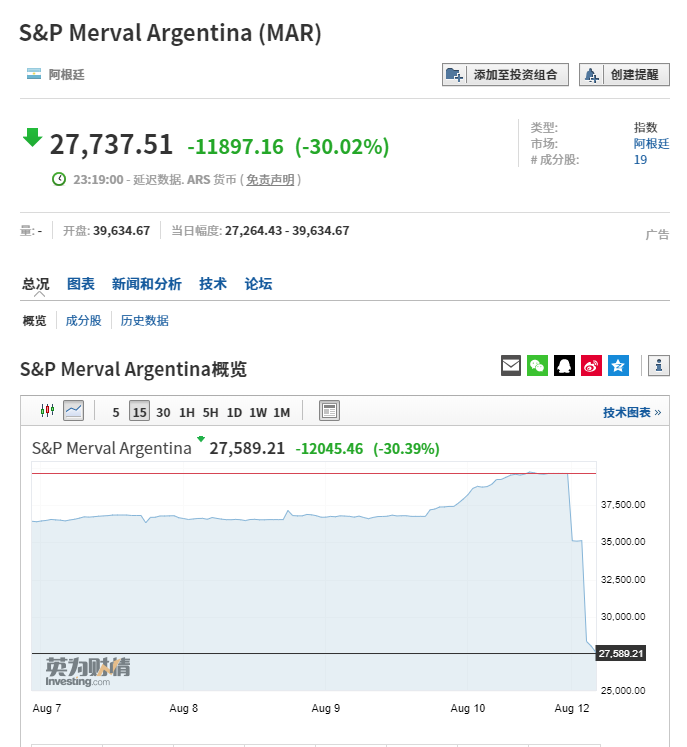This screenshot has height=747, width=687.
Task: Open the 免责声明 disclaimer link
Action: click(x=271, y=180)
